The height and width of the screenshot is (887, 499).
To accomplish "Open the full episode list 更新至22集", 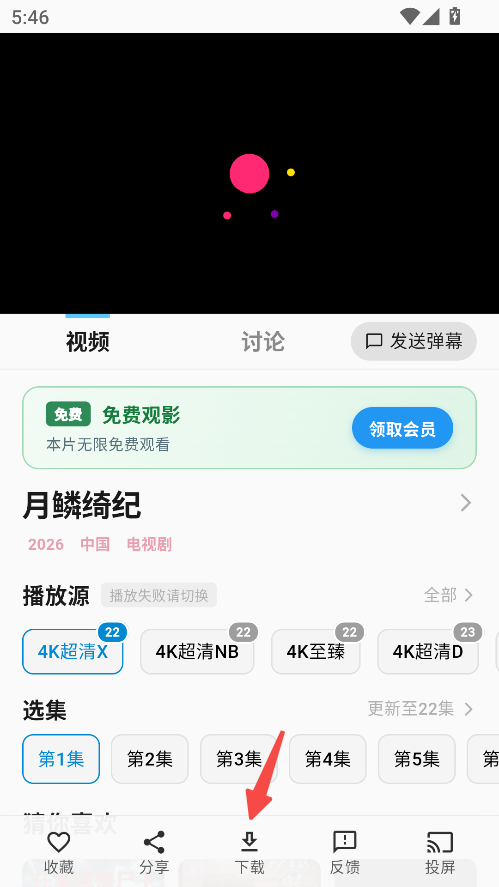I will click(420, 709).
